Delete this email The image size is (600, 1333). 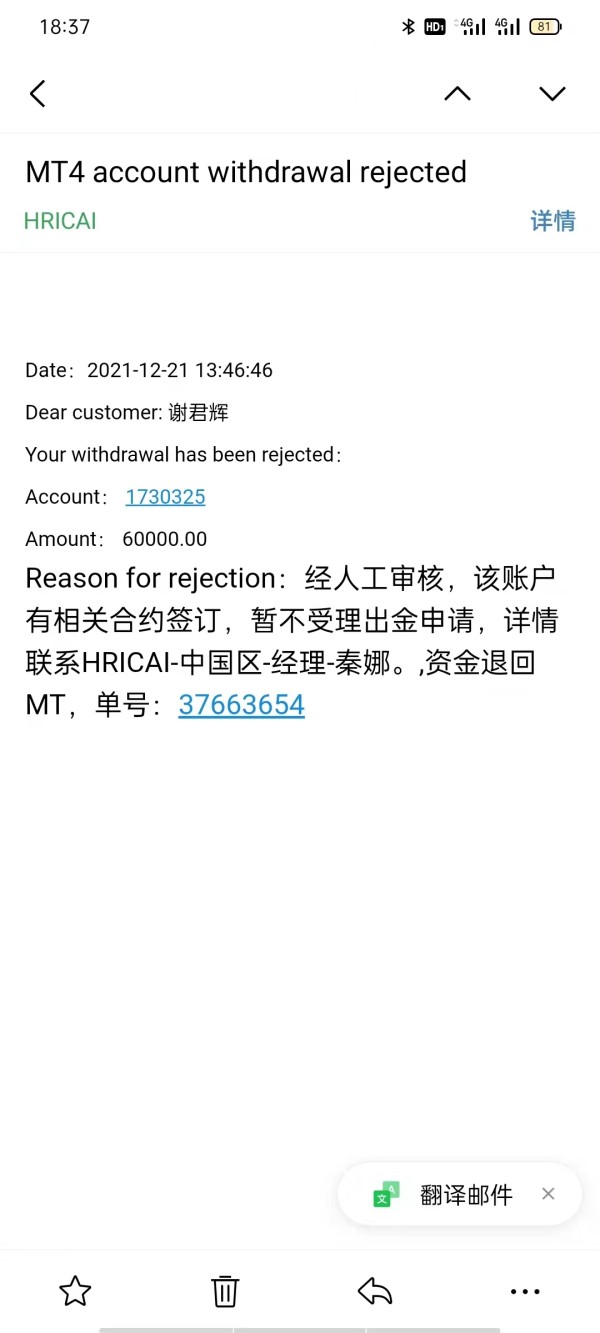[x=225, y=1291]
